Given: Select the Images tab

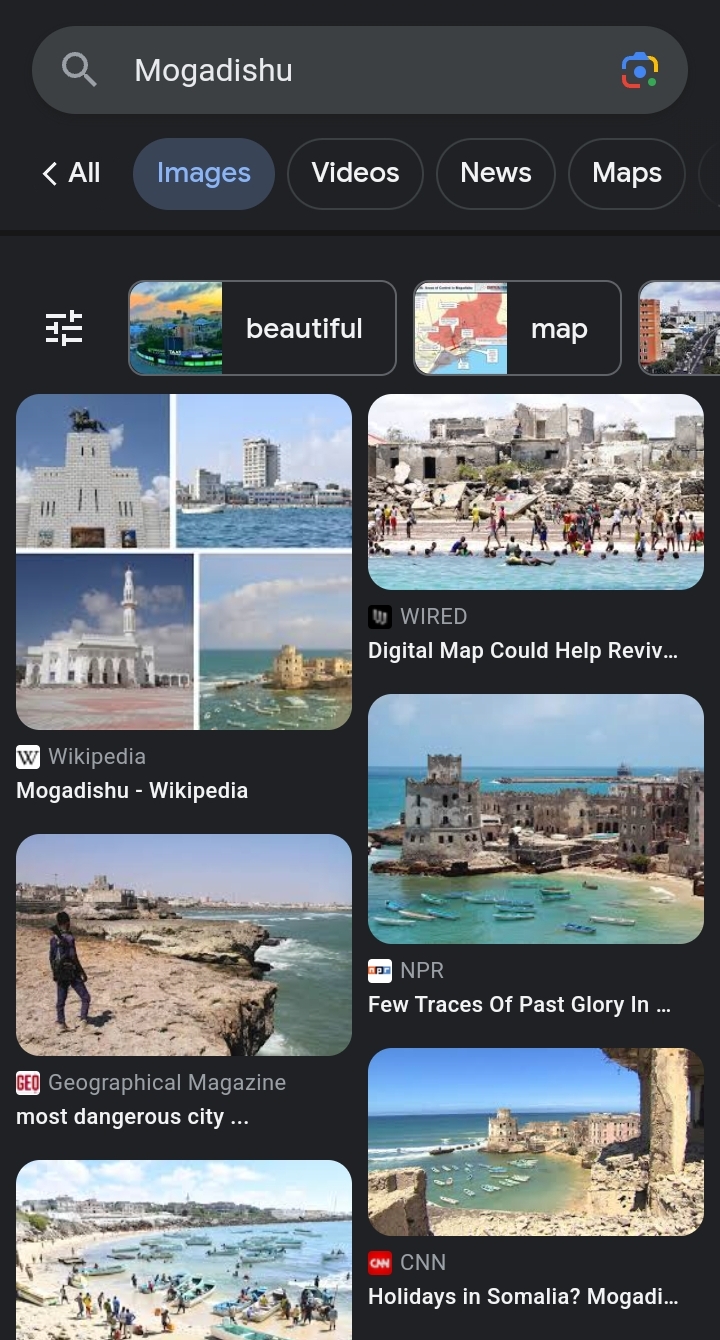Looking at the screenshot, I should pyautogui.click(x=203, y=173).
